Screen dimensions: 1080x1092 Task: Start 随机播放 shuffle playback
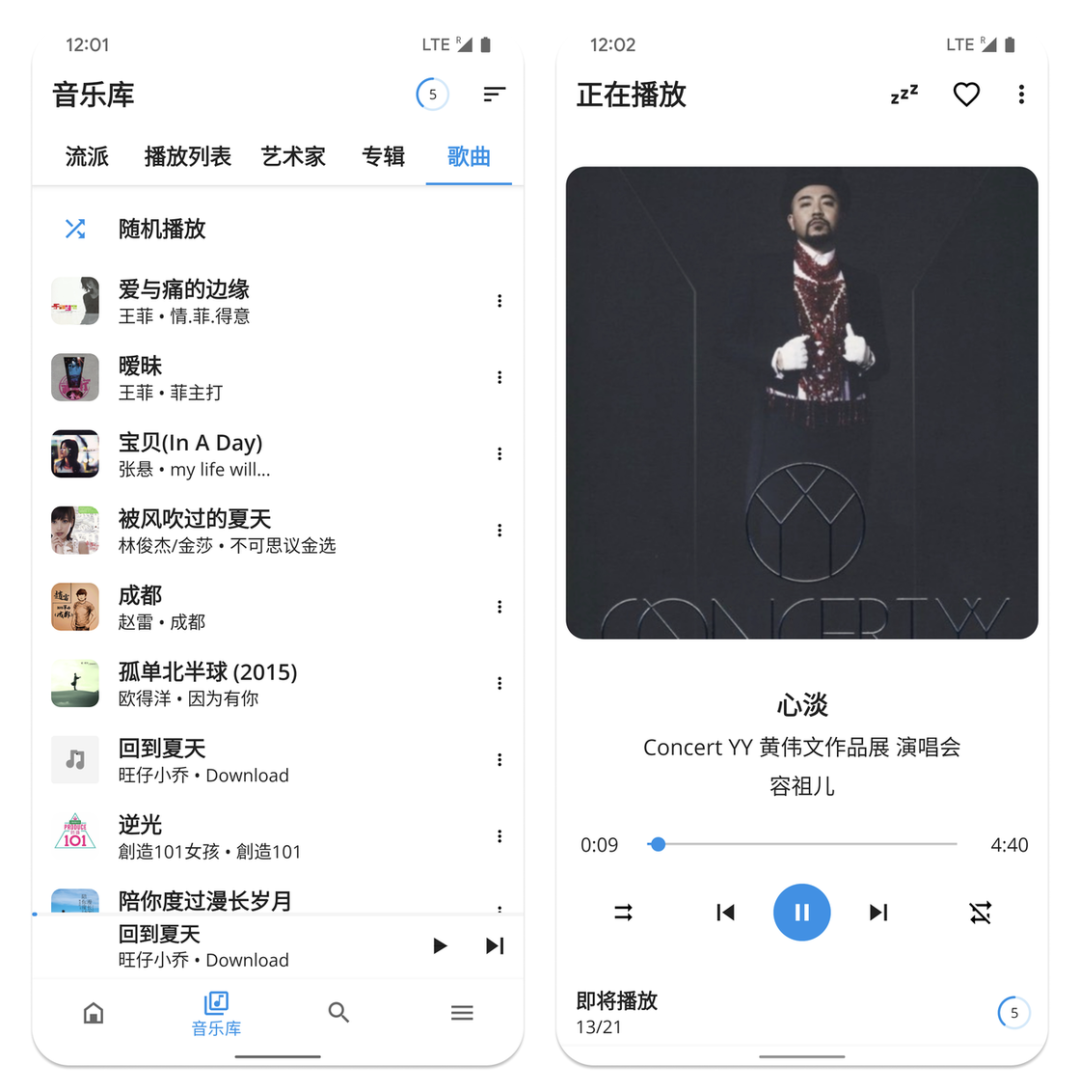(161, 229)
